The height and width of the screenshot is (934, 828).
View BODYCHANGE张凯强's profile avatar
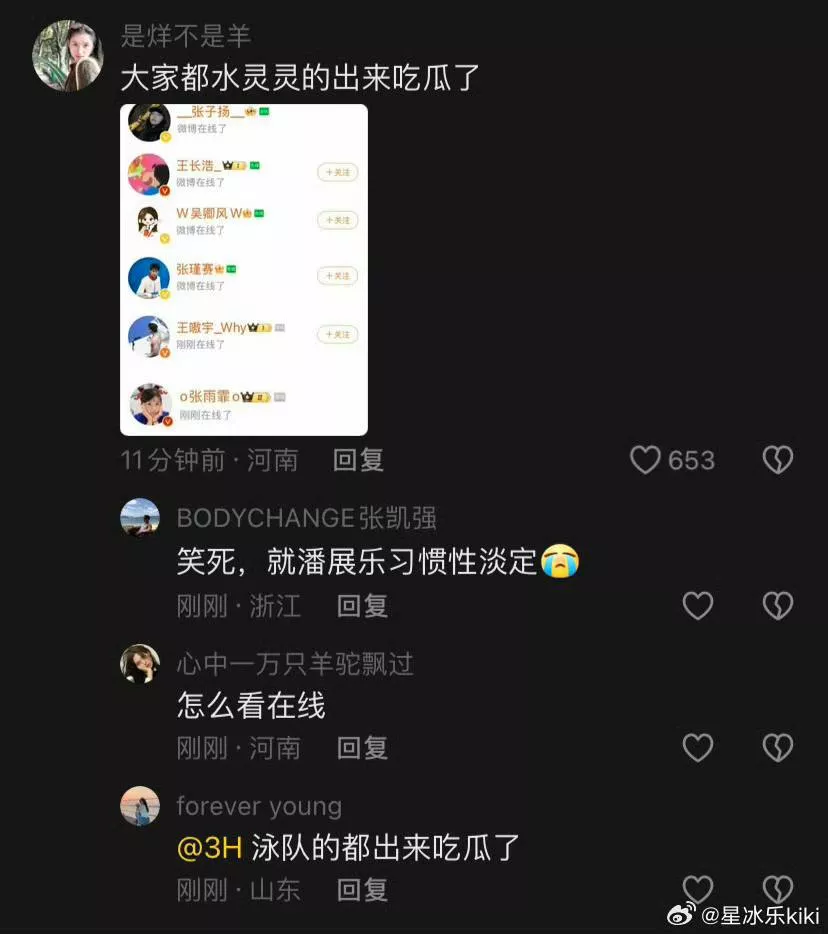[140, 518]
